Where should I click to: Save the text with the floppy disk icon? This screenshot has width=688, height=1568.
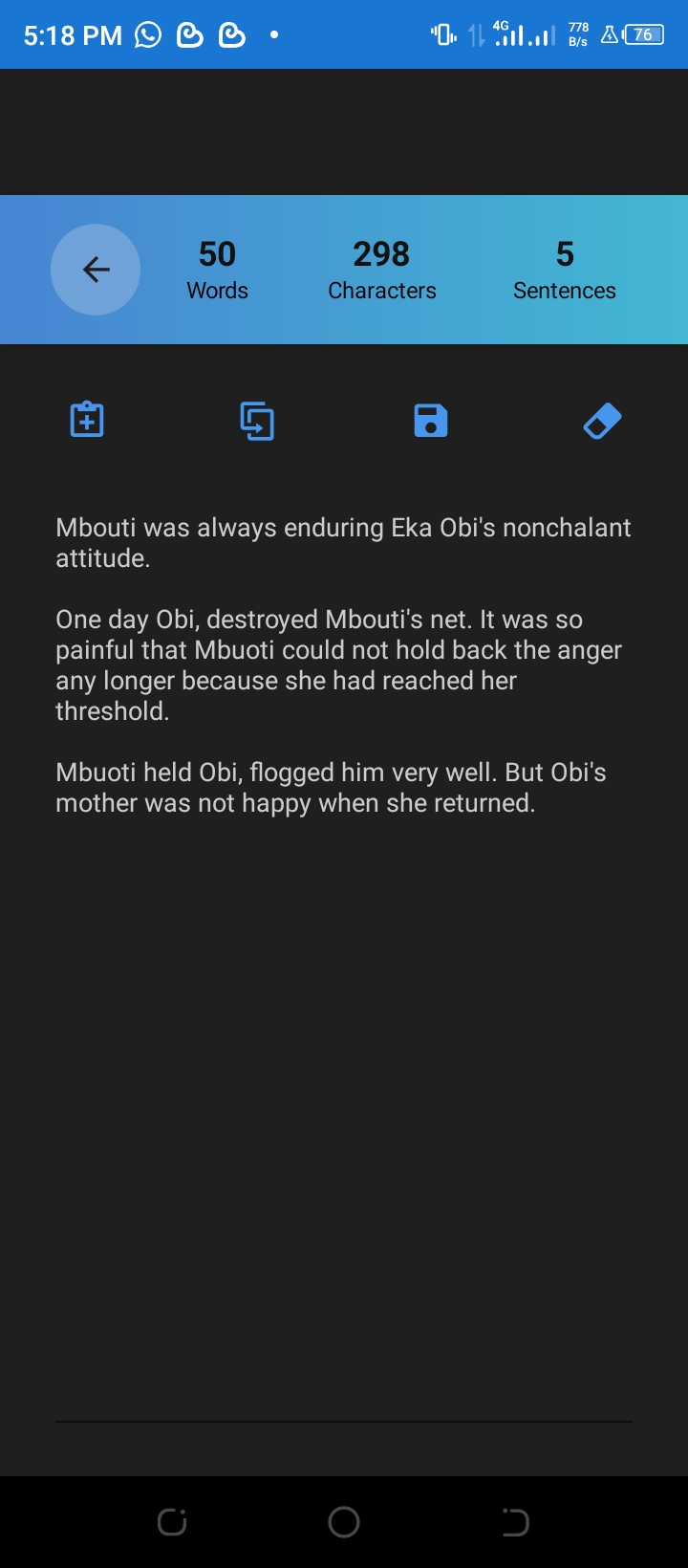[x=431, y=421]
